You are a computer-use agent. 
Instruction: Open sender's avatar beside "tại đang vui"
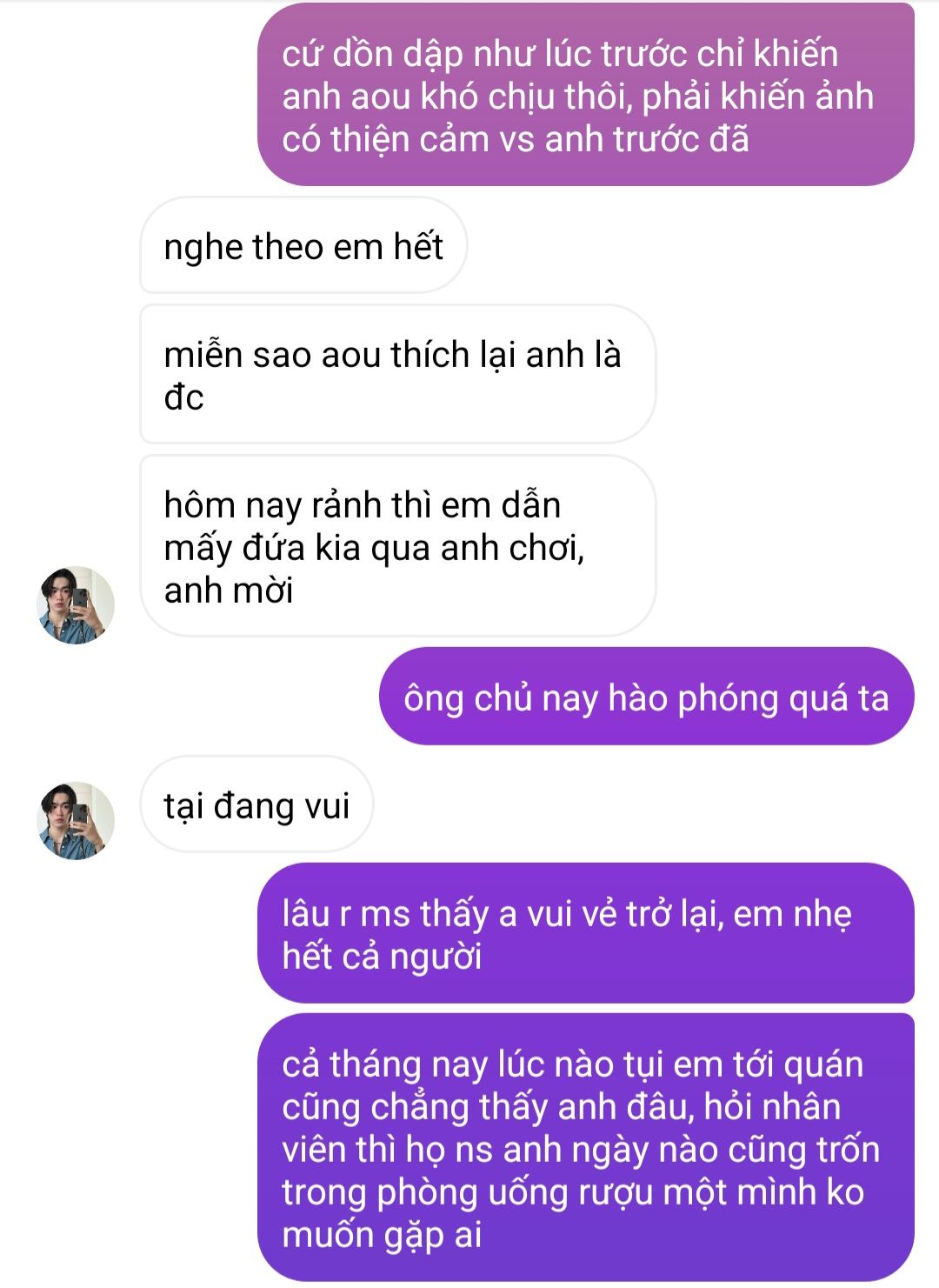77,819
